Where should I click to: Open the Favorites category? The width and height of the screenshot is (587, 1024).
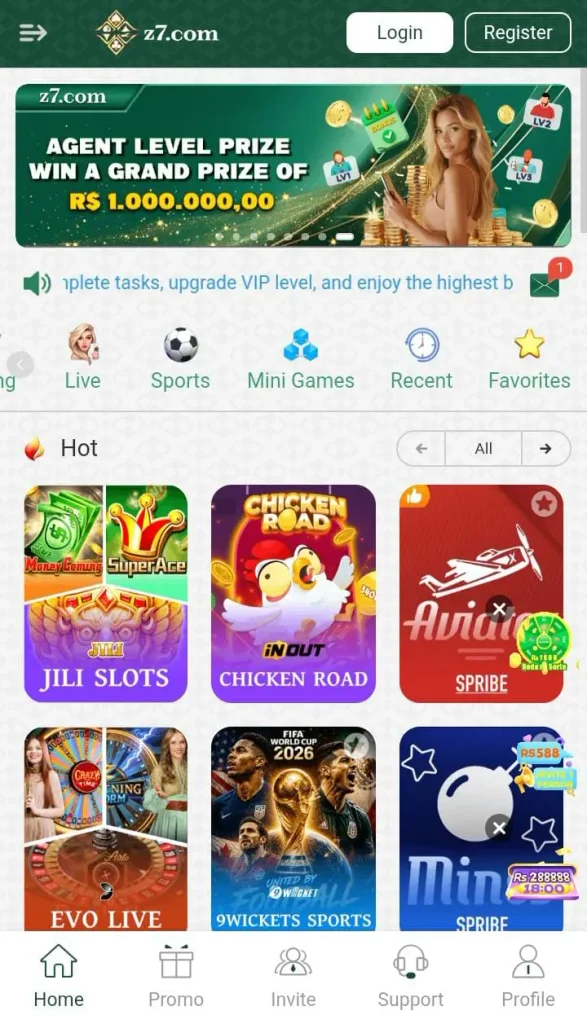coord(530,358)
